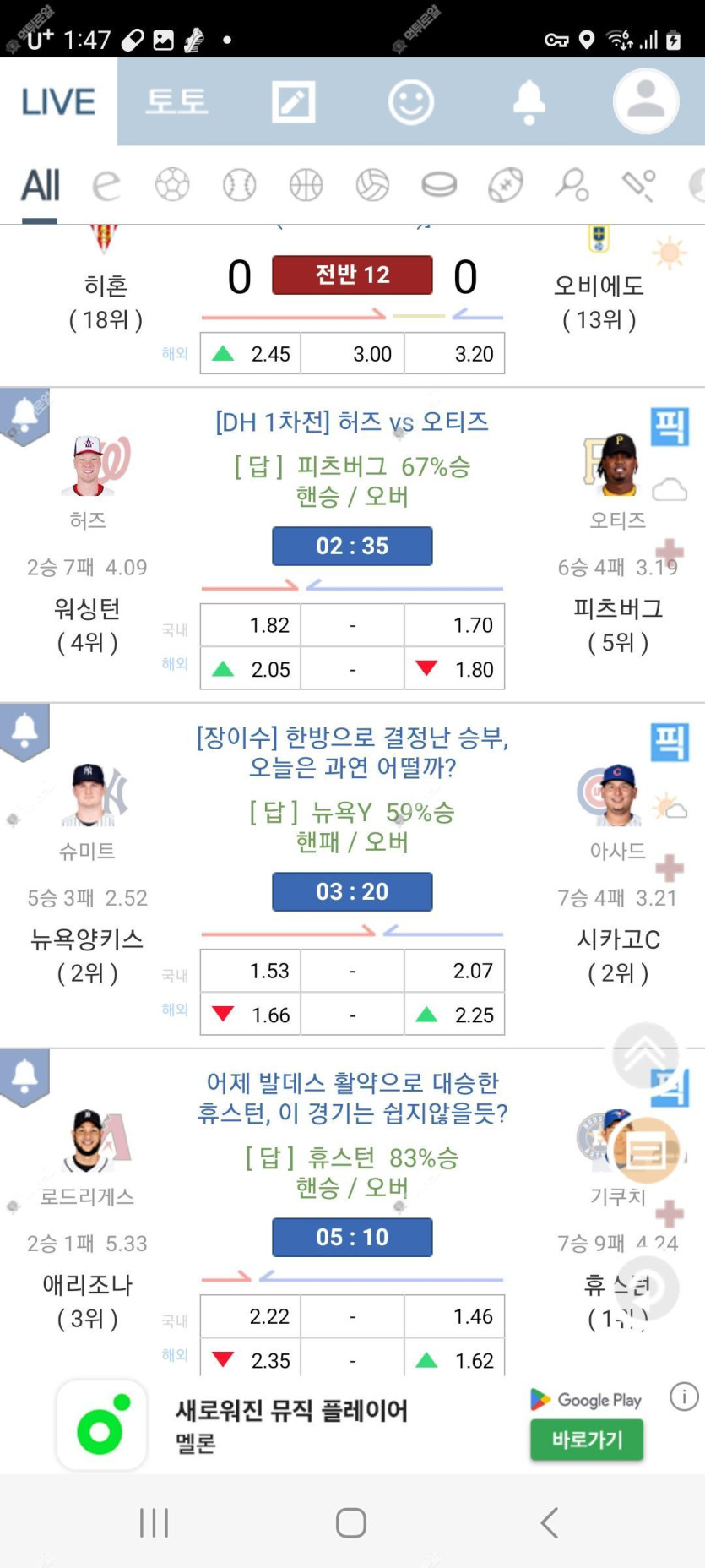Open the user profile icon

pyautogui.click(x=646, y=101)
